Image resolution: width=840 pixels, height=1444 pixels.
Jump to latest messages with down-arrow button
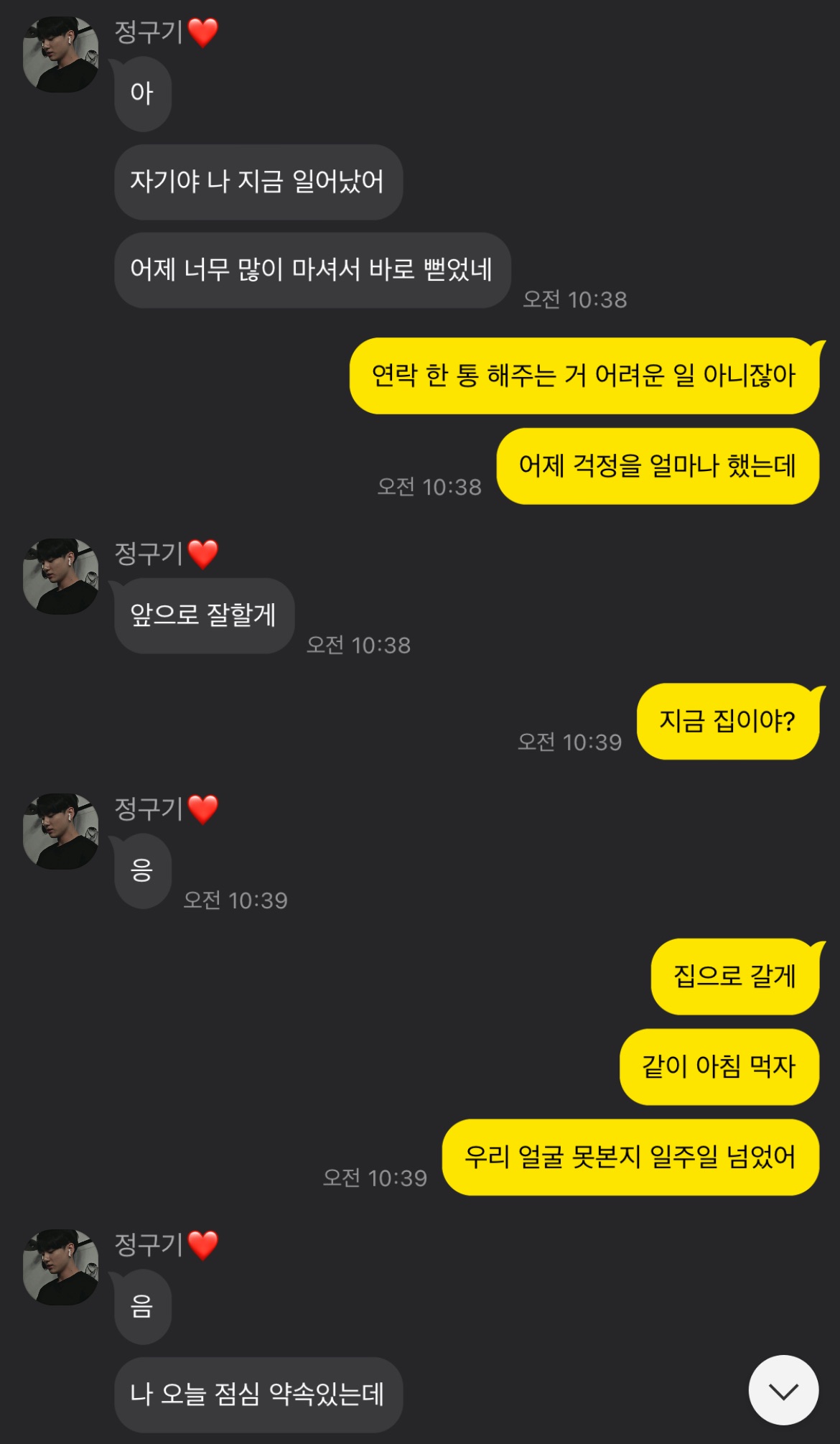point(783,1390)
